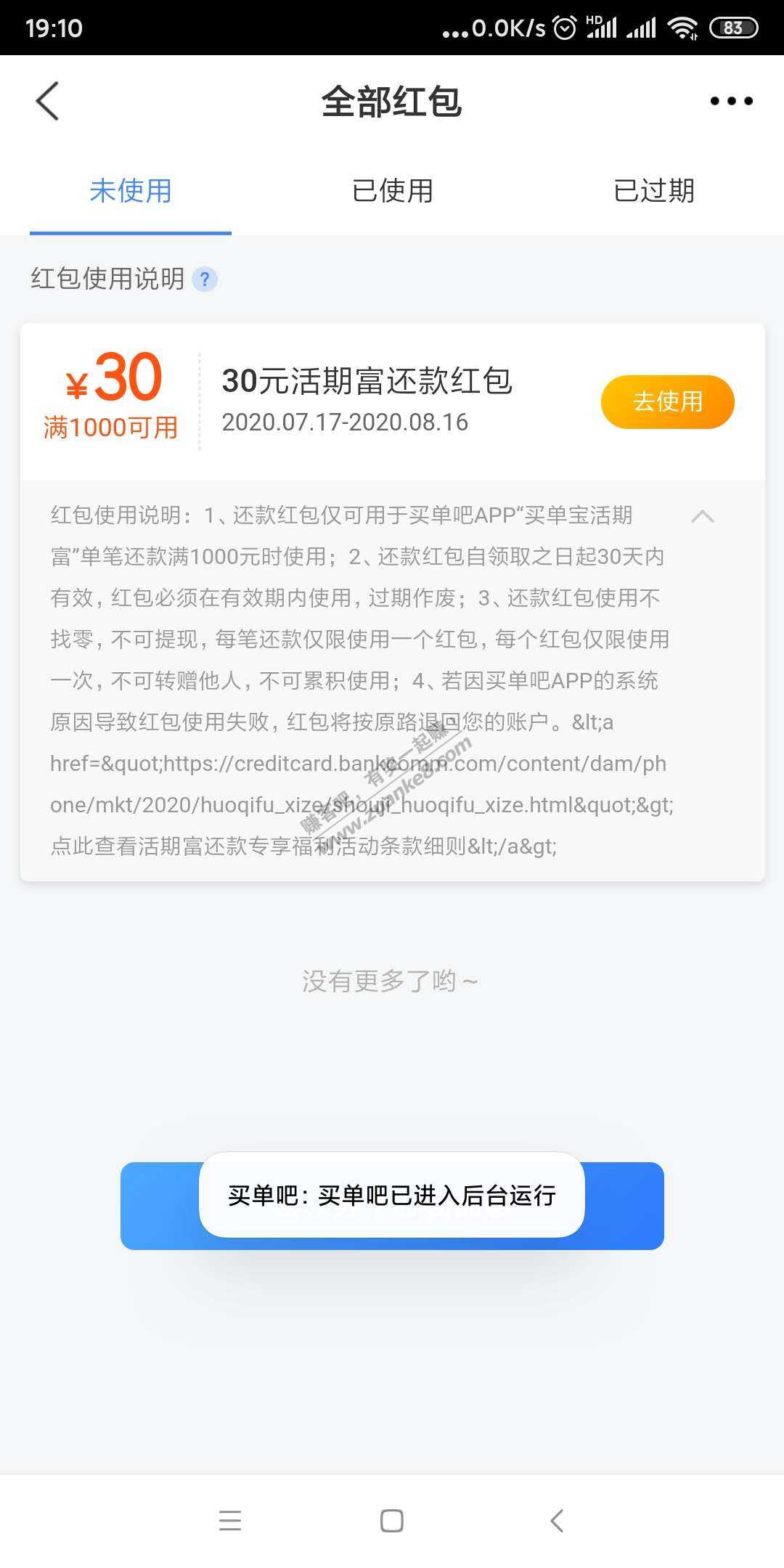Tap 去使用 on the 30元 red packet
Viewport: 784px width, 1568px height.
click(667, 401)
